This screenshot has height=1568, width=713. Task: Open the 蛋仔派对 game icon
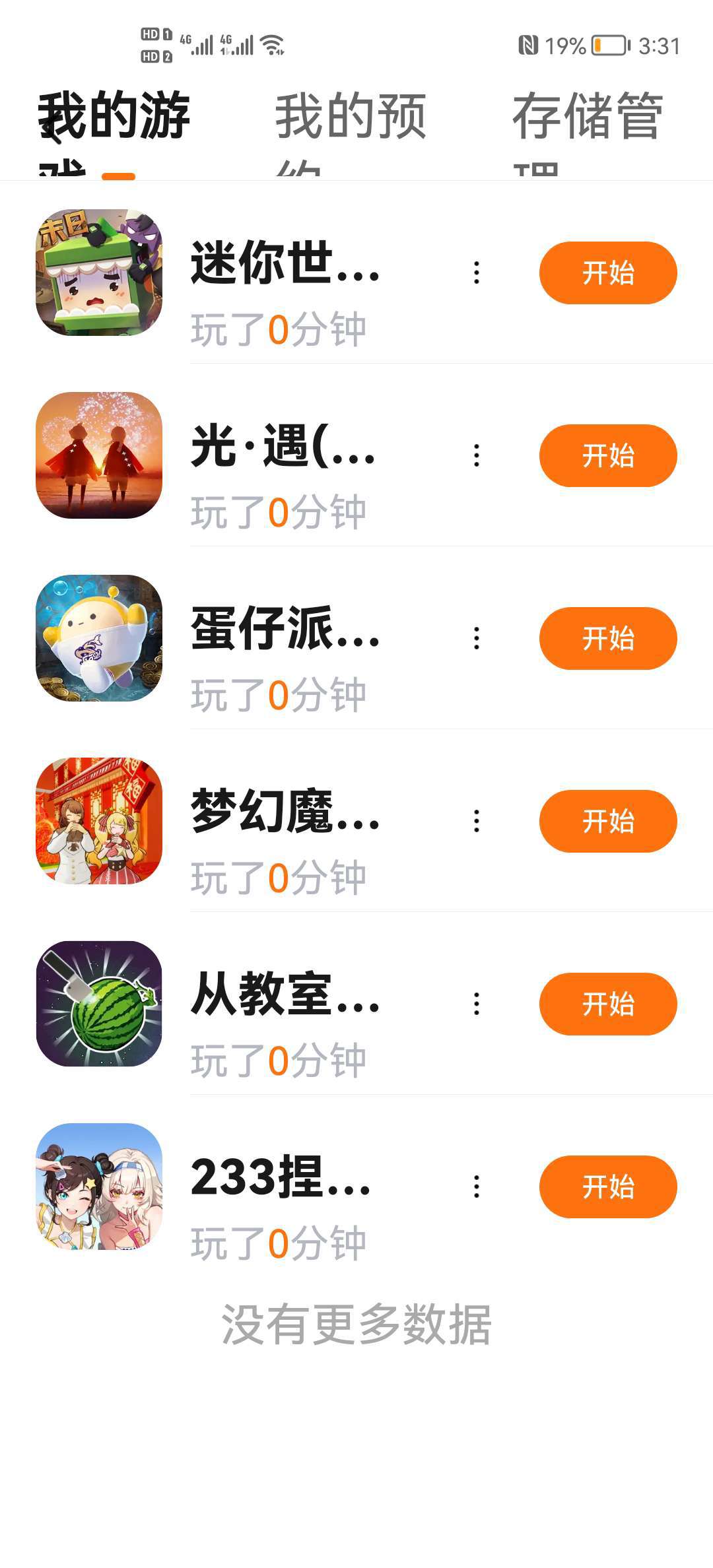(x=99, y=639)
